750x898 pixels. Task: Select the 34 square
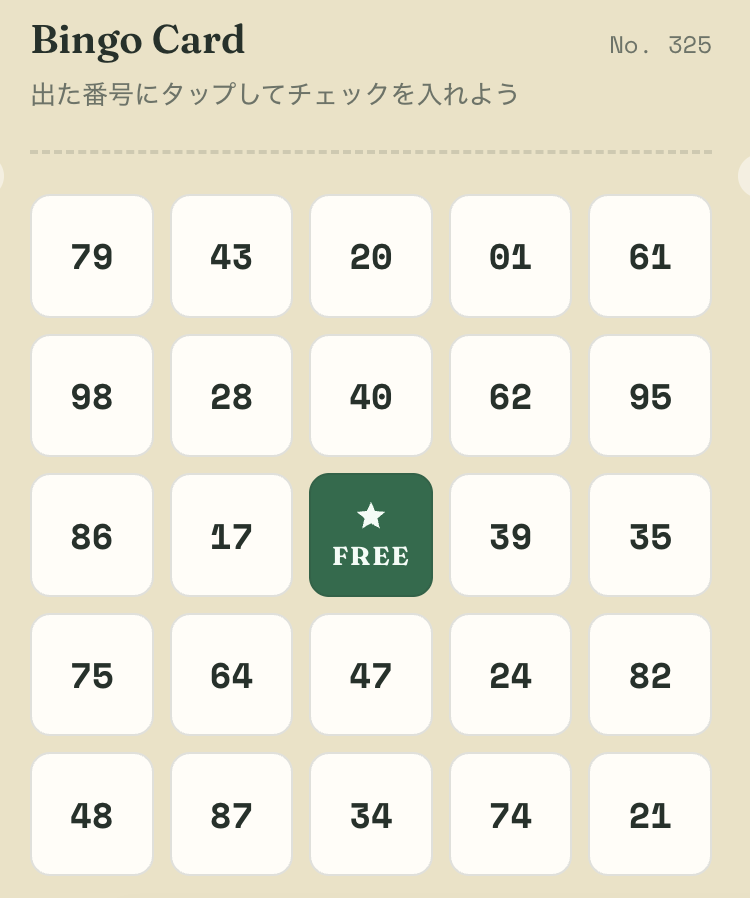371,814
